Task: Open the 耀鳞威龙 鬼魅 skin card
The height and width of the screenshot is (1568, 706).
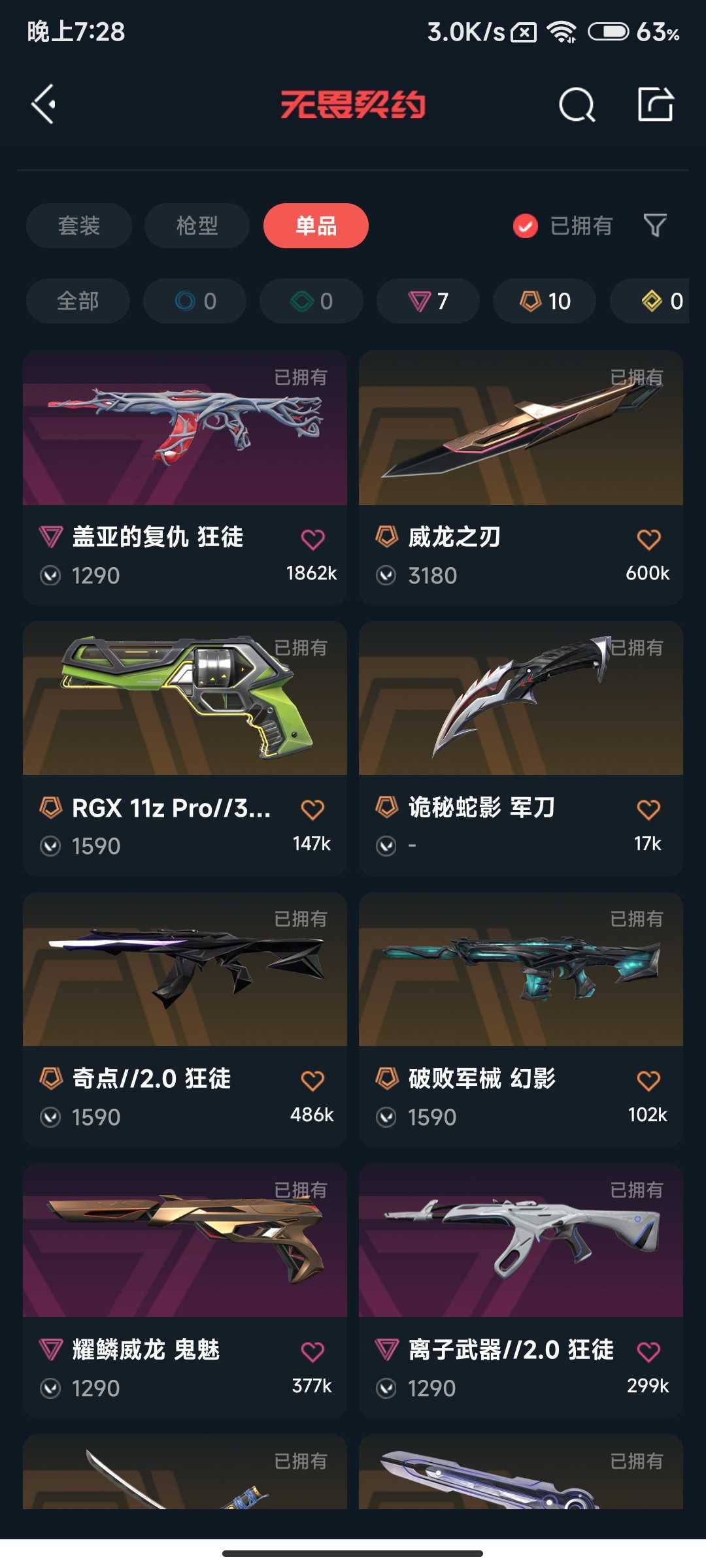Action: (x=185, y=1291)
